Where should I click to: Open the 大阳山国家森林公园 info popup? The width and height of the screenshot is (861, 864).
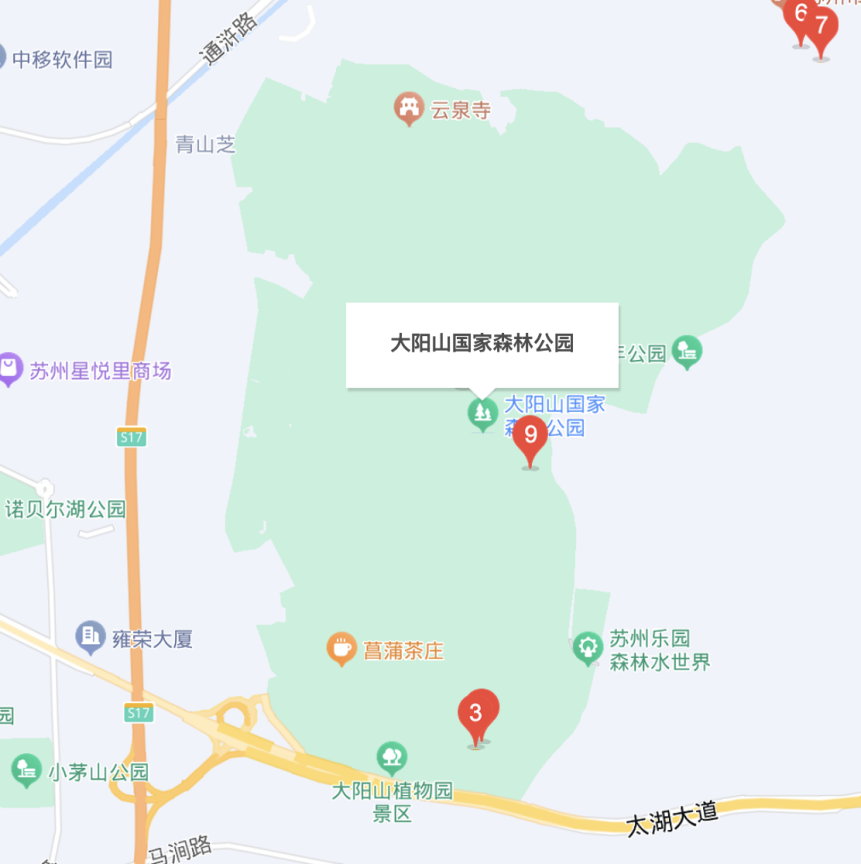pos(482,344)
